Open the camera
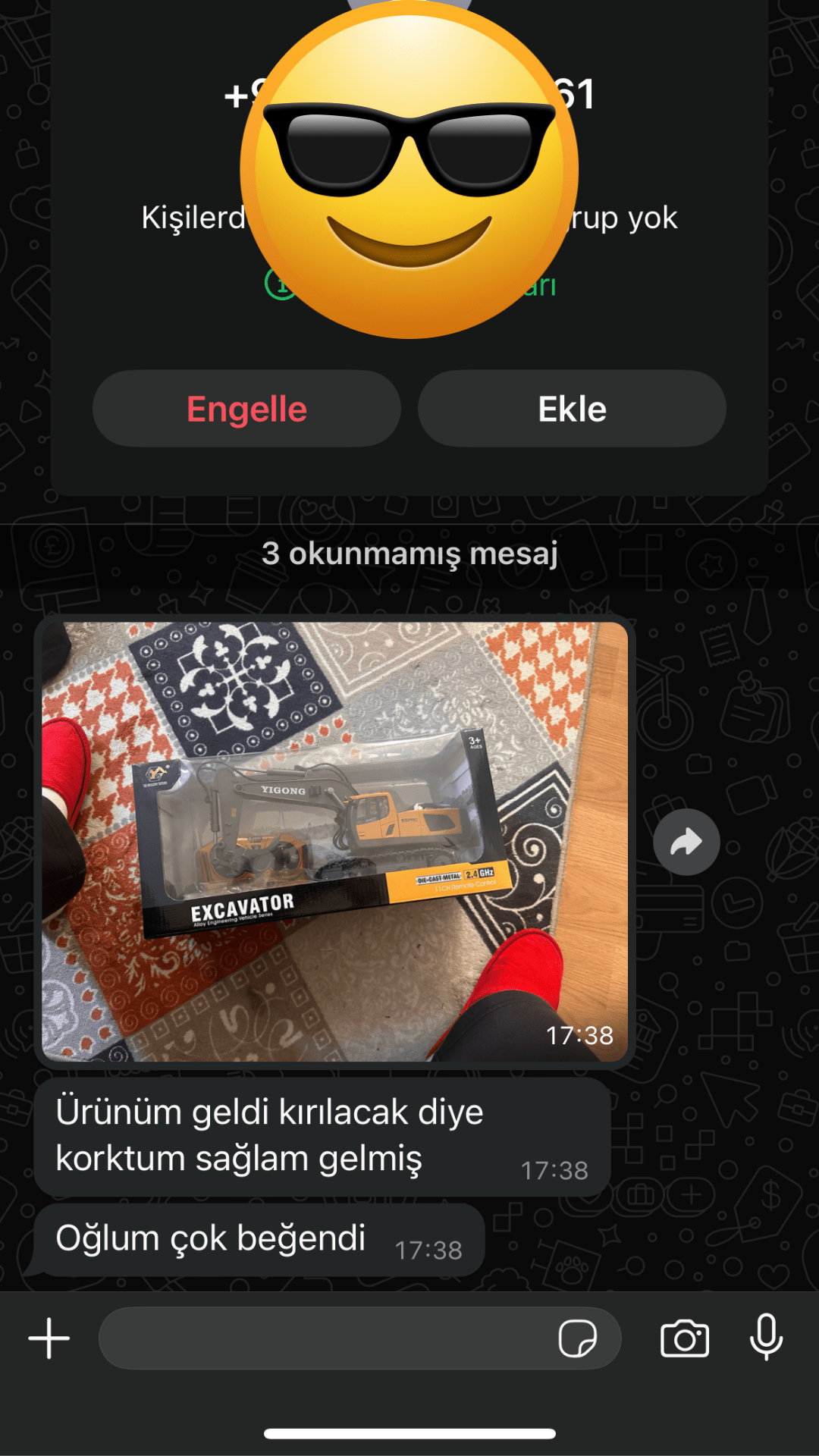 (685, 1338)
